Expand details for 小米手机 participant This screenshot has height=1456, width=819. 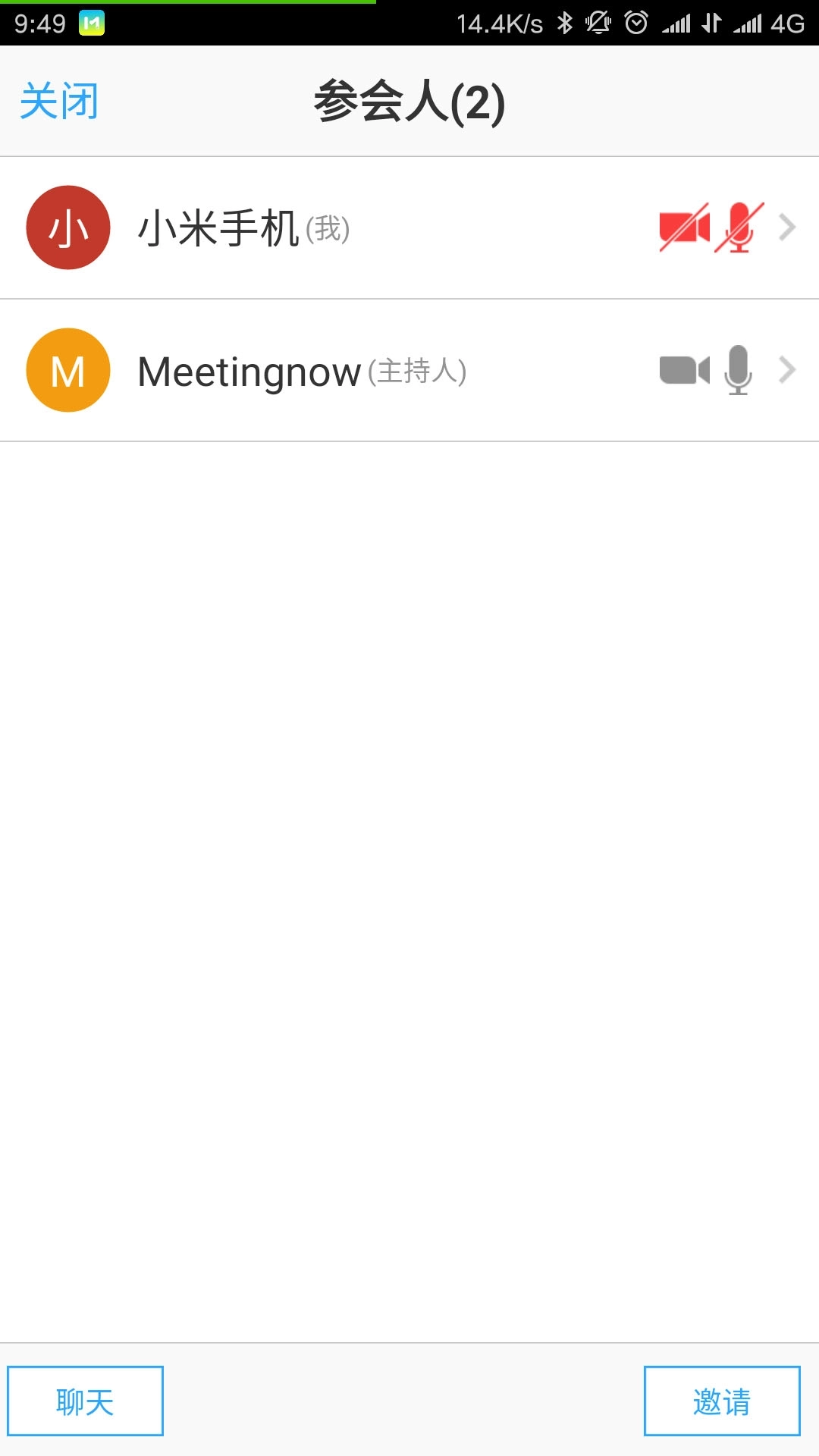[x=788, y=226]
